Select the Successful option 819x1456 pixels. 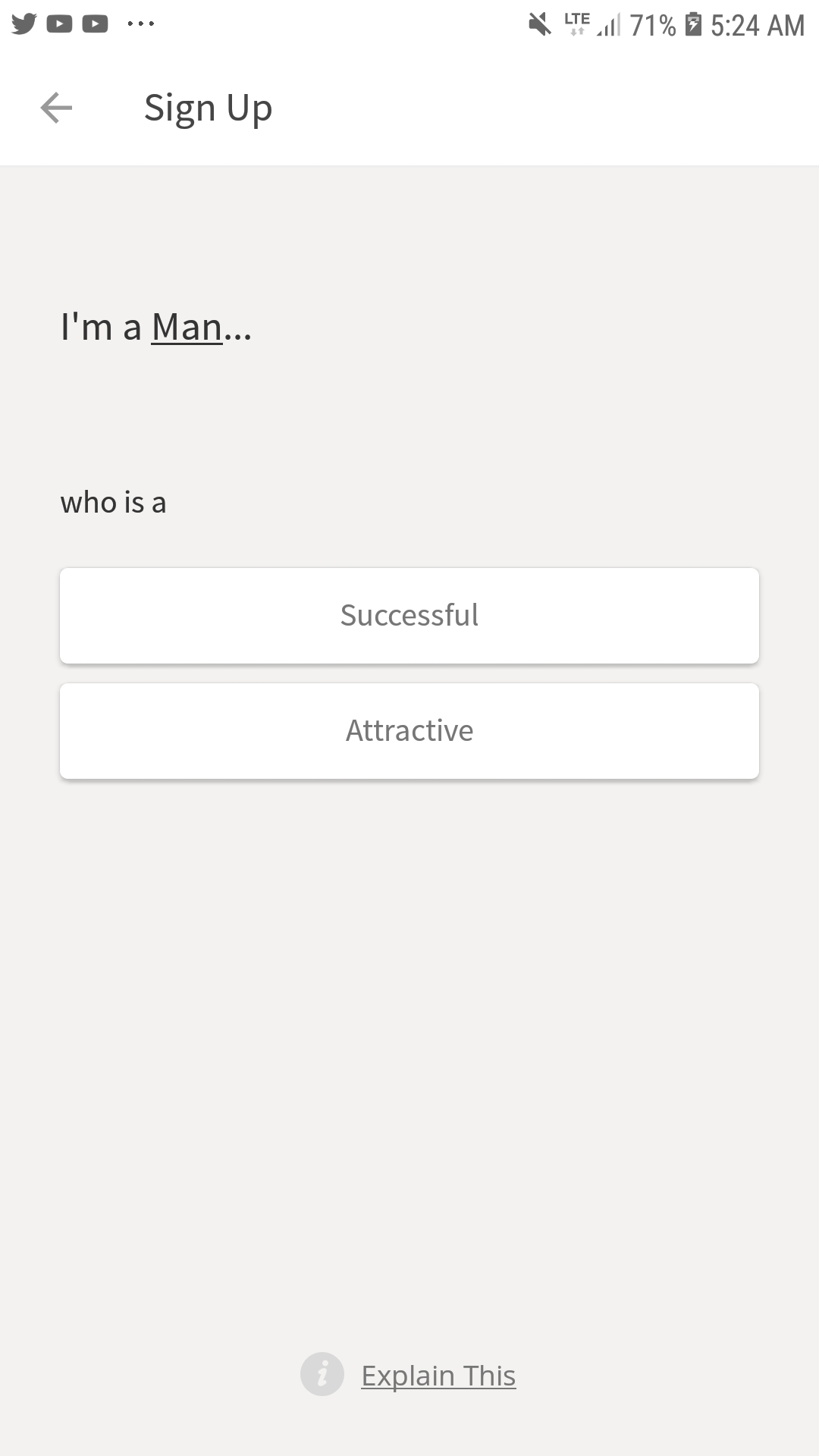(409, 616)
